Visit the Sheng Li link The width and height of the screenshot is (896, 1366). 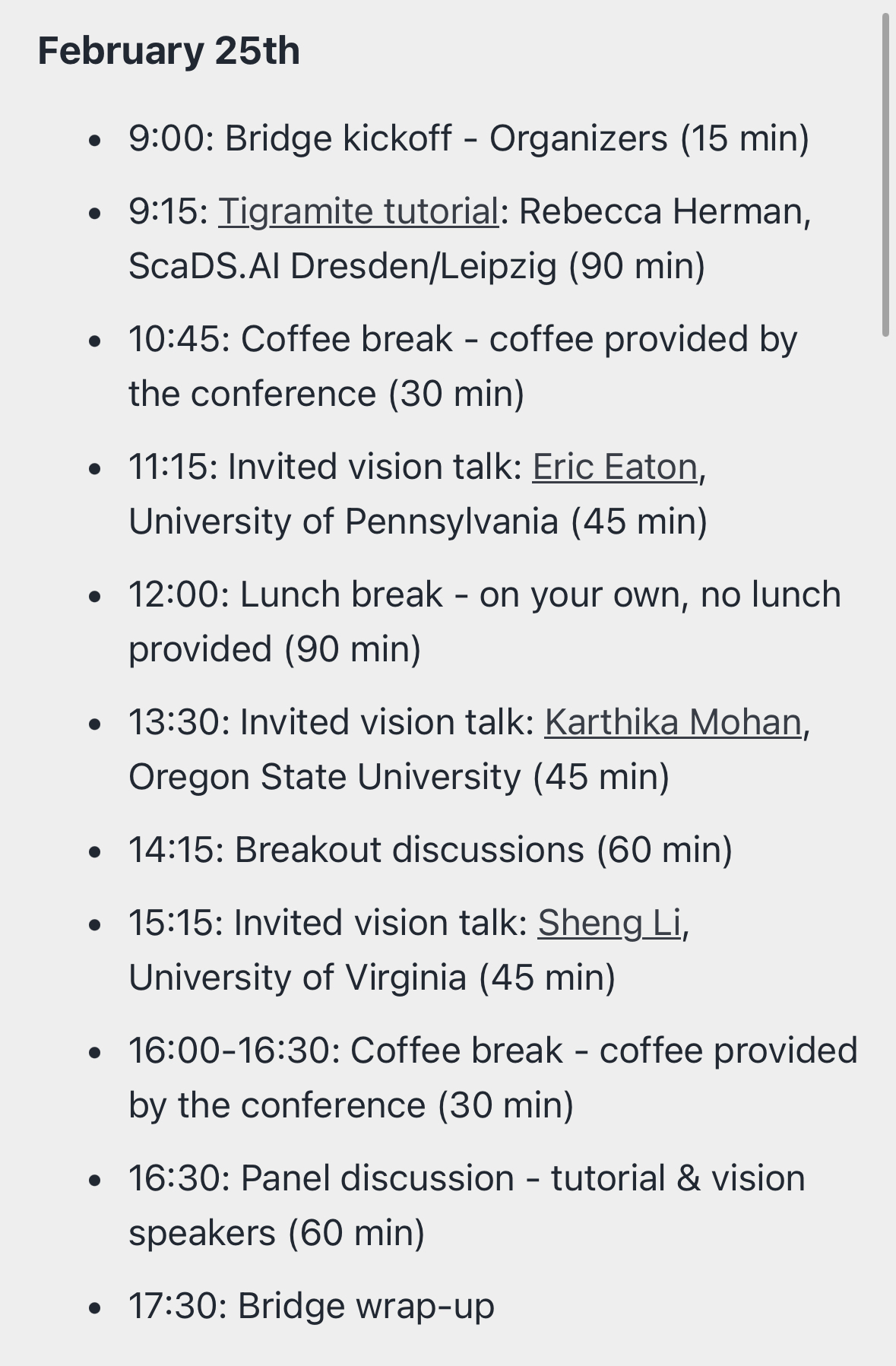(609, 923)
